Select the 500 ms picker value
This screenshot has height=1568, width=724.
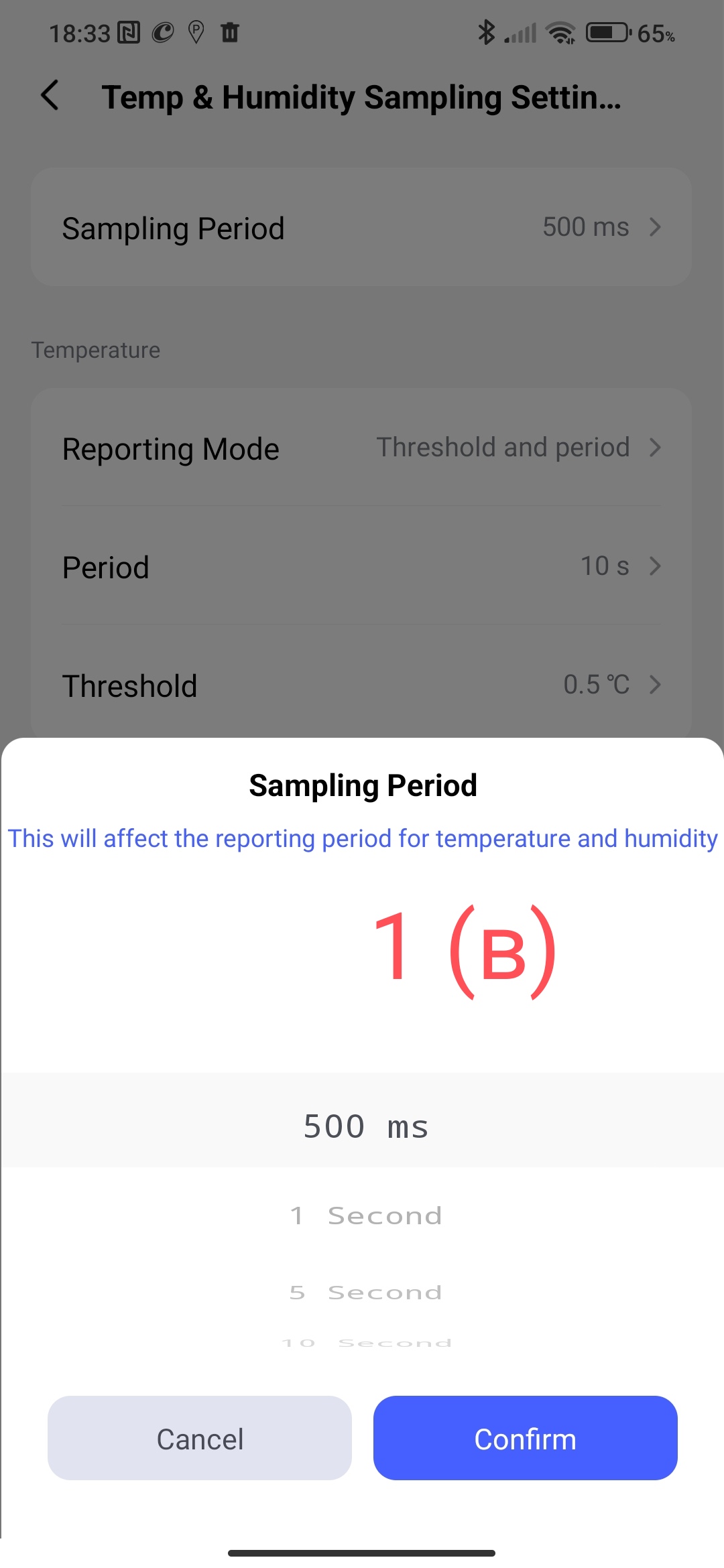point(365,1126)
